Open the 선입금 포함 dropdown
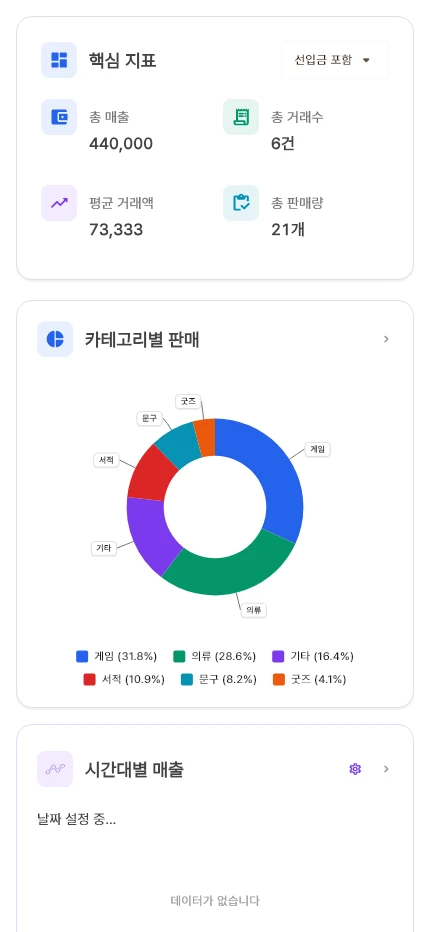430x932 pixels. point(335,60)
